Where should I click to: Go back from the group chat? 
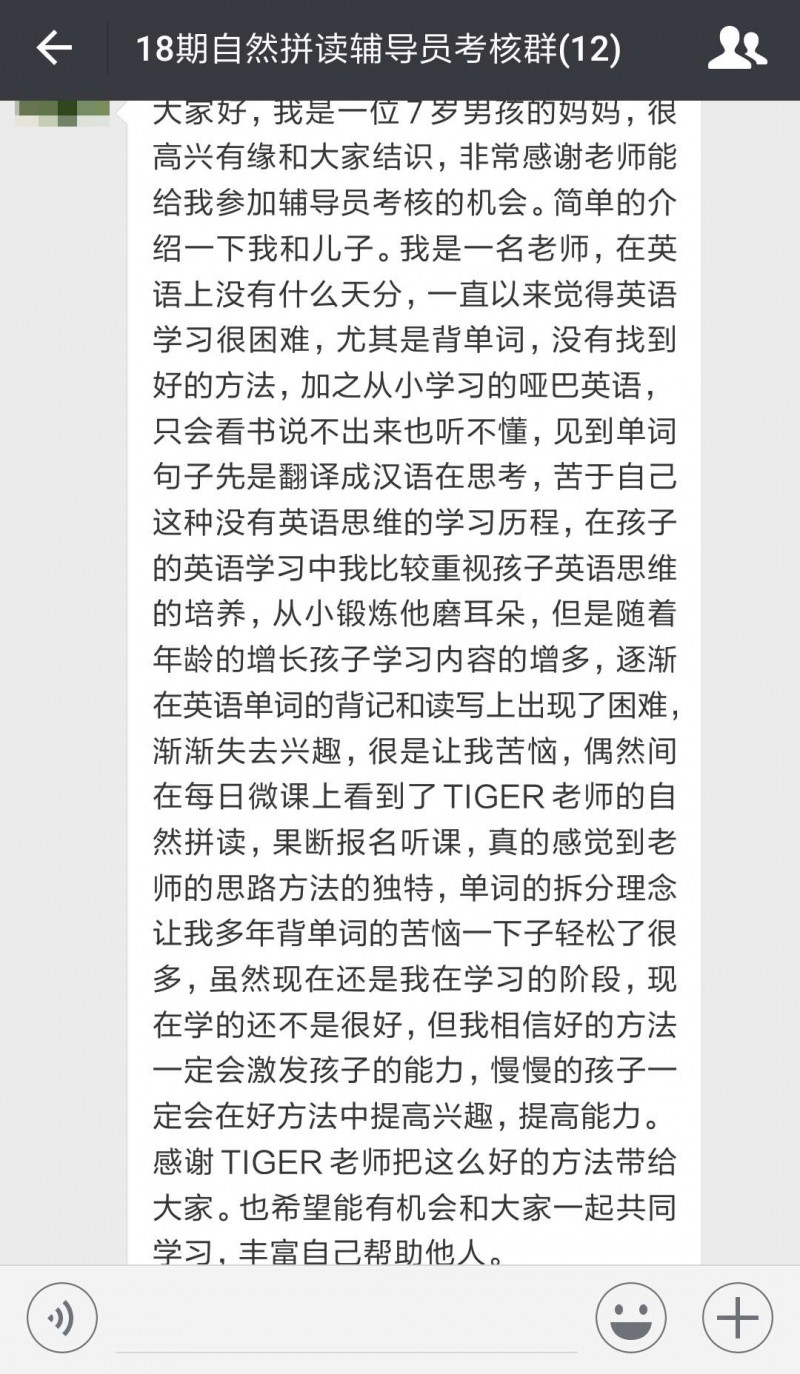point(54,47)
